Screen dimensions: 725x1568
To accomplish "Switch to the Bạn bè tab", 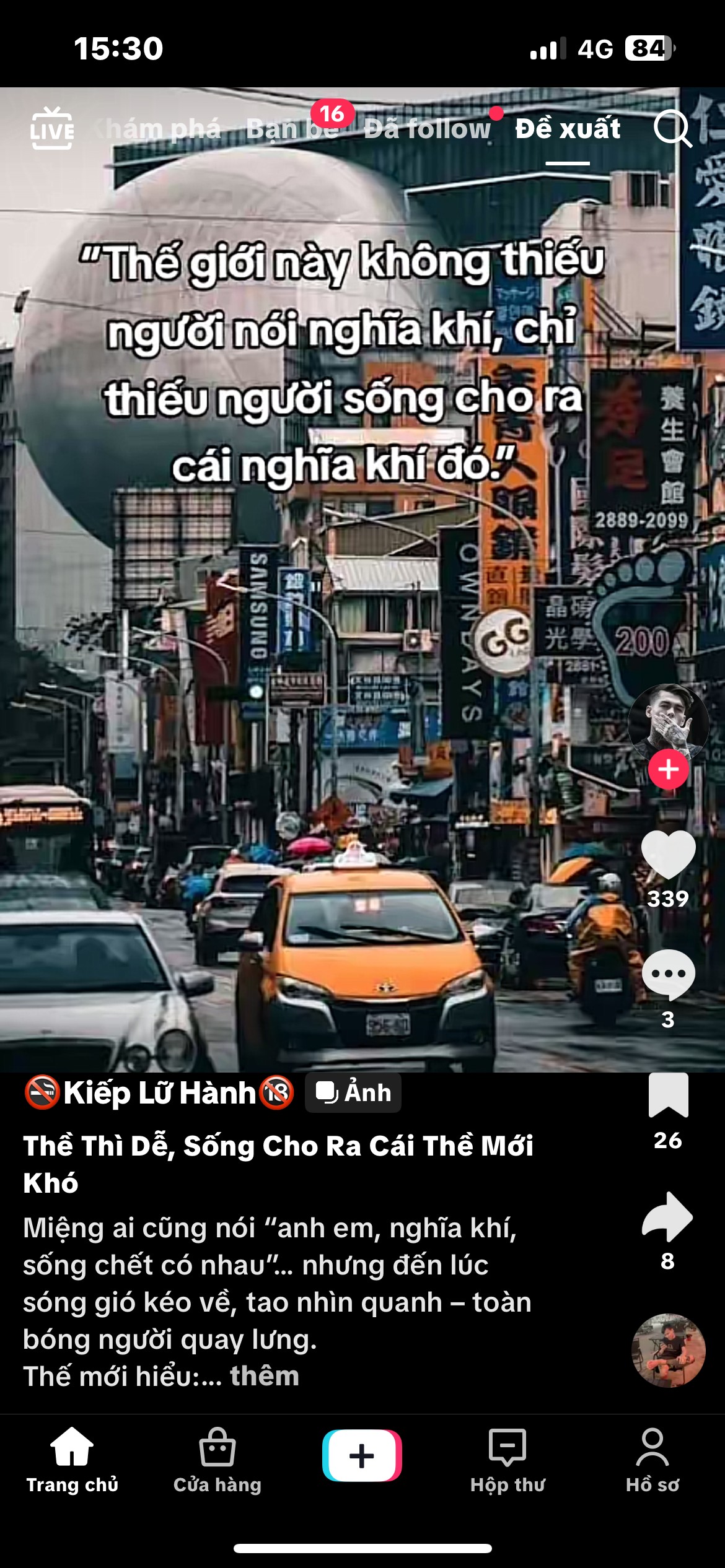I will point(292,129).
